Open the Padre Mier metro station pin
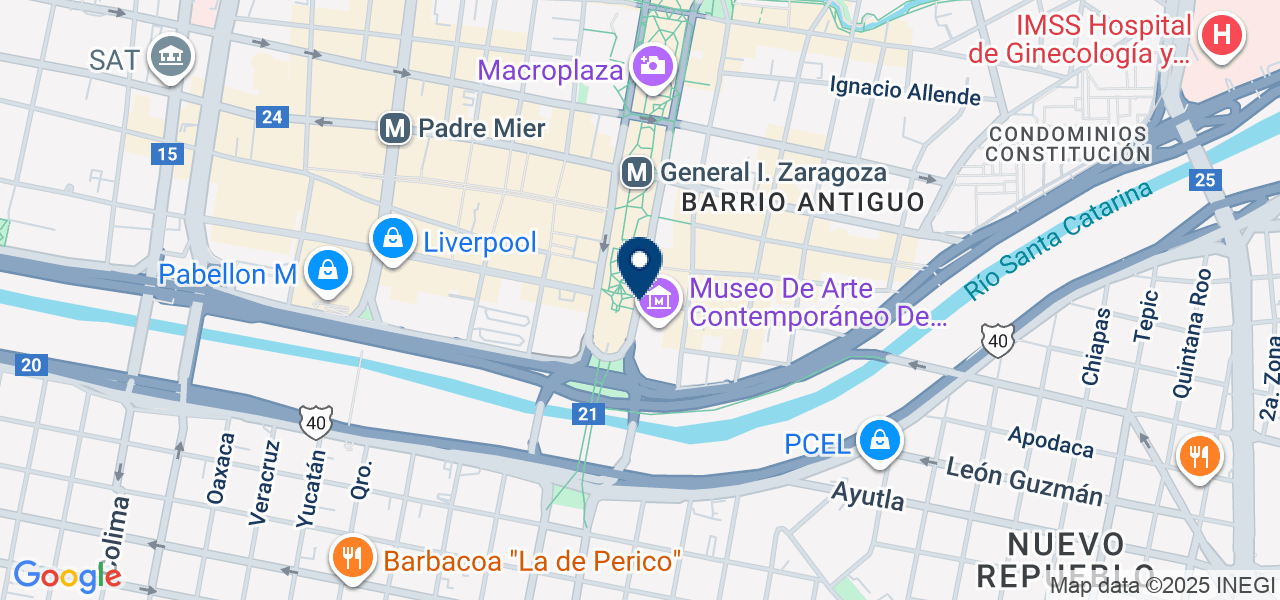This screenshot has height=600, width=1280. (397, 128)
